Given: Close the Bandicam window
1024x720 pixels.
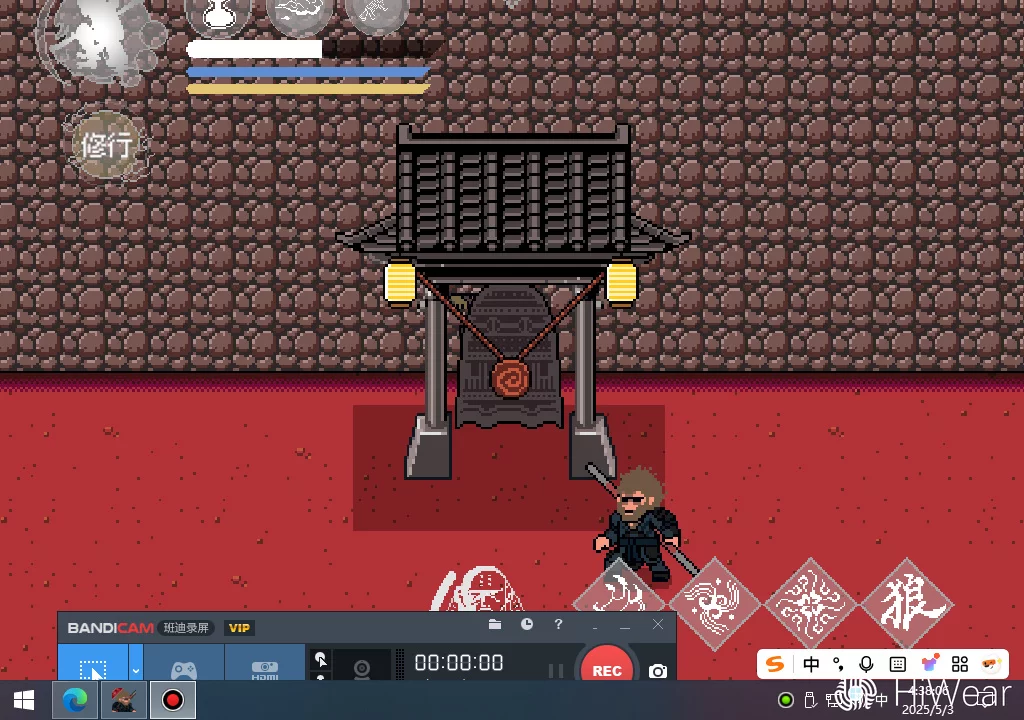Looking at the screenshot, I should point(658,625).
